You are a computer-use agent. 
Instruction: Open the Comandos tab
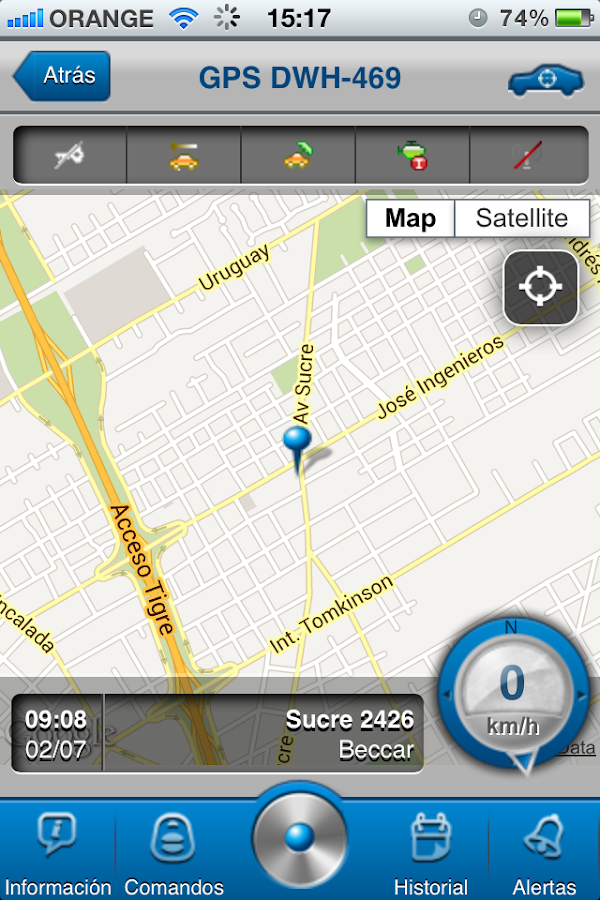pyautogui.click(x=174, y=849)
